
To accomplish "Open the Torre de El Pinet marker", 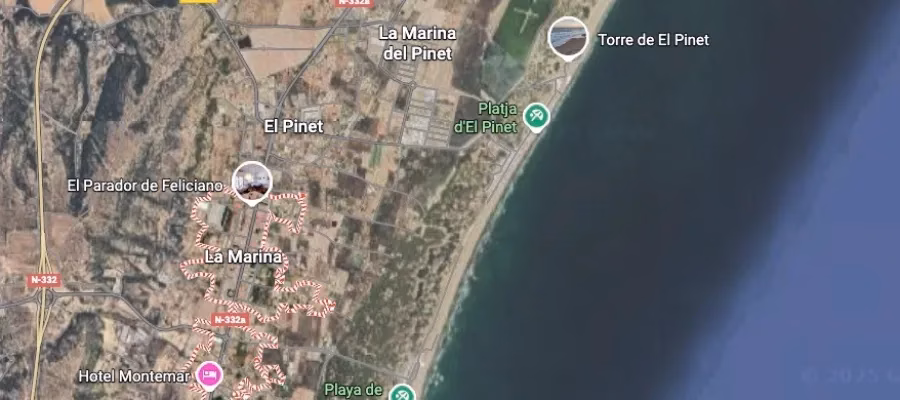I will point(569,37).
